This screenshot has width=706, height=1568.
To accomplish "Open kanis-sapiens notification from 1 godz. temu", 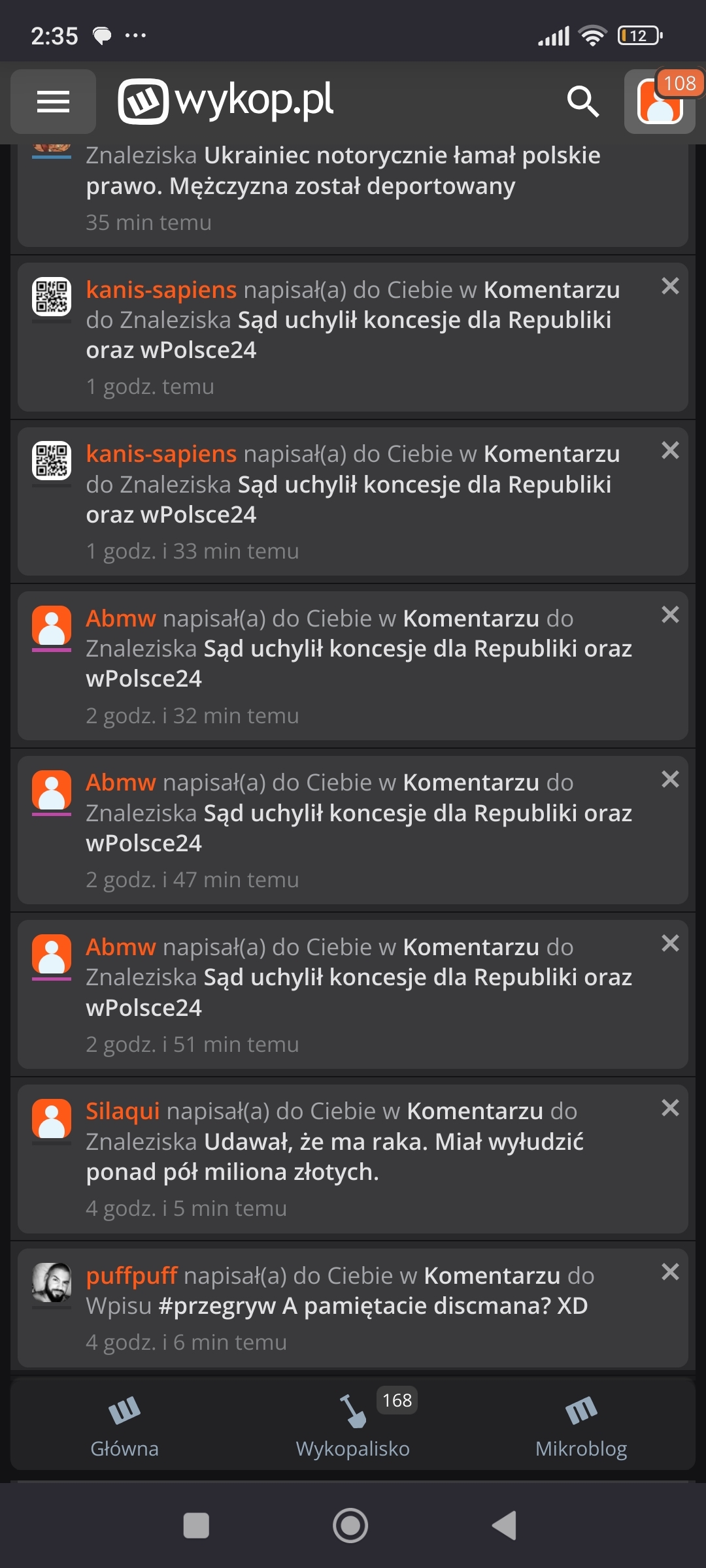I will (353, 320).
